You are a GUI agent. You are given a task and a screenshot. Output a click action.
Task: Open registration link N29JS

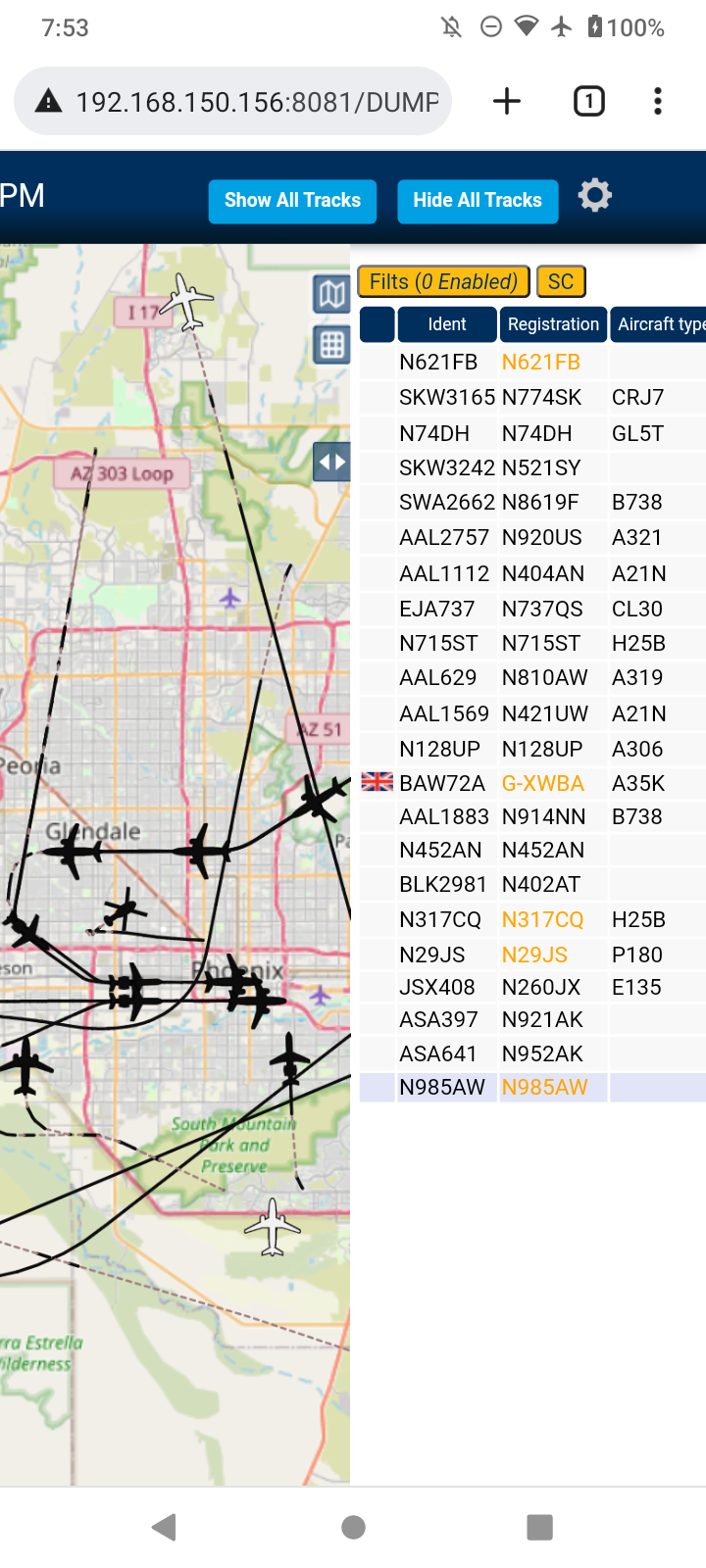pyautogui.click(x=534, y=955)
